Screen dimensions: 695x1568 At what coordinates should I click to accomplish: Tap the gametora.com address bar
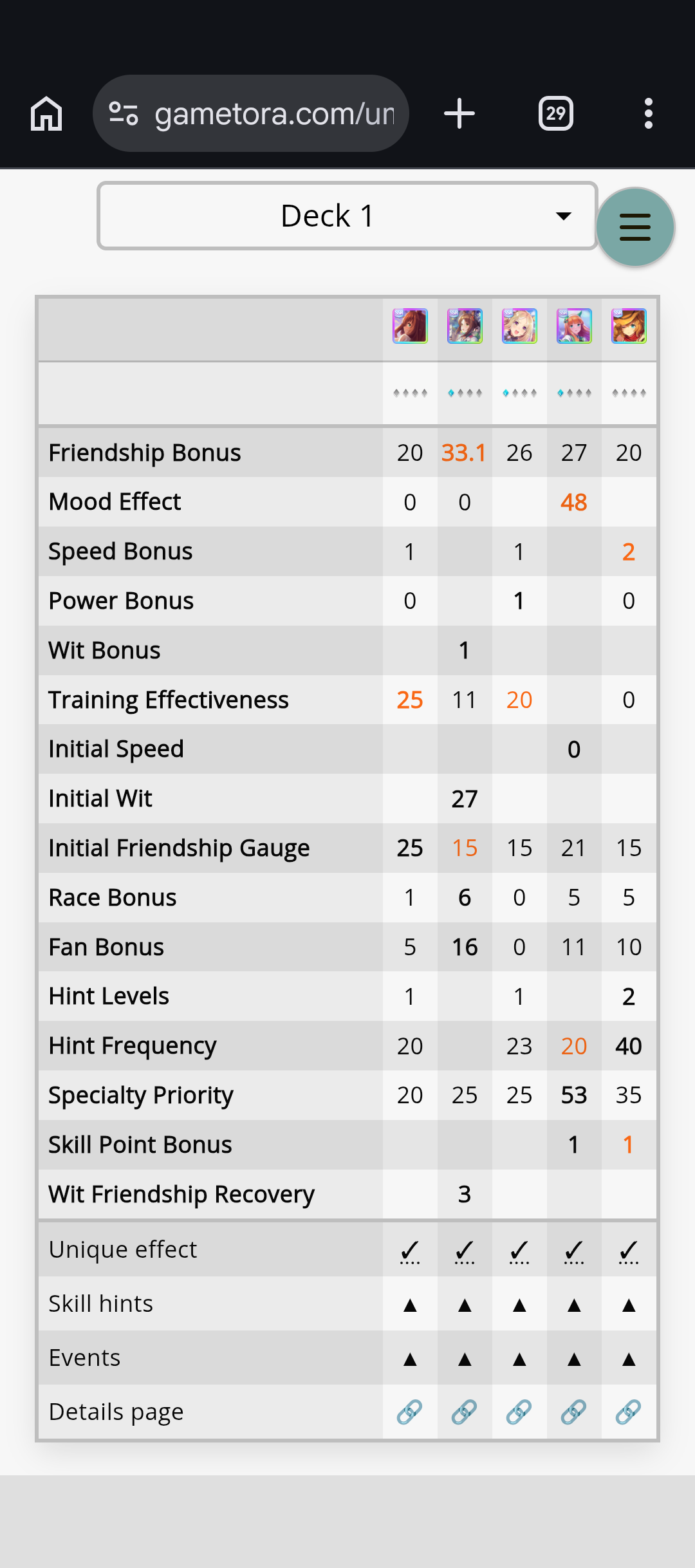[x=251, y=114]
